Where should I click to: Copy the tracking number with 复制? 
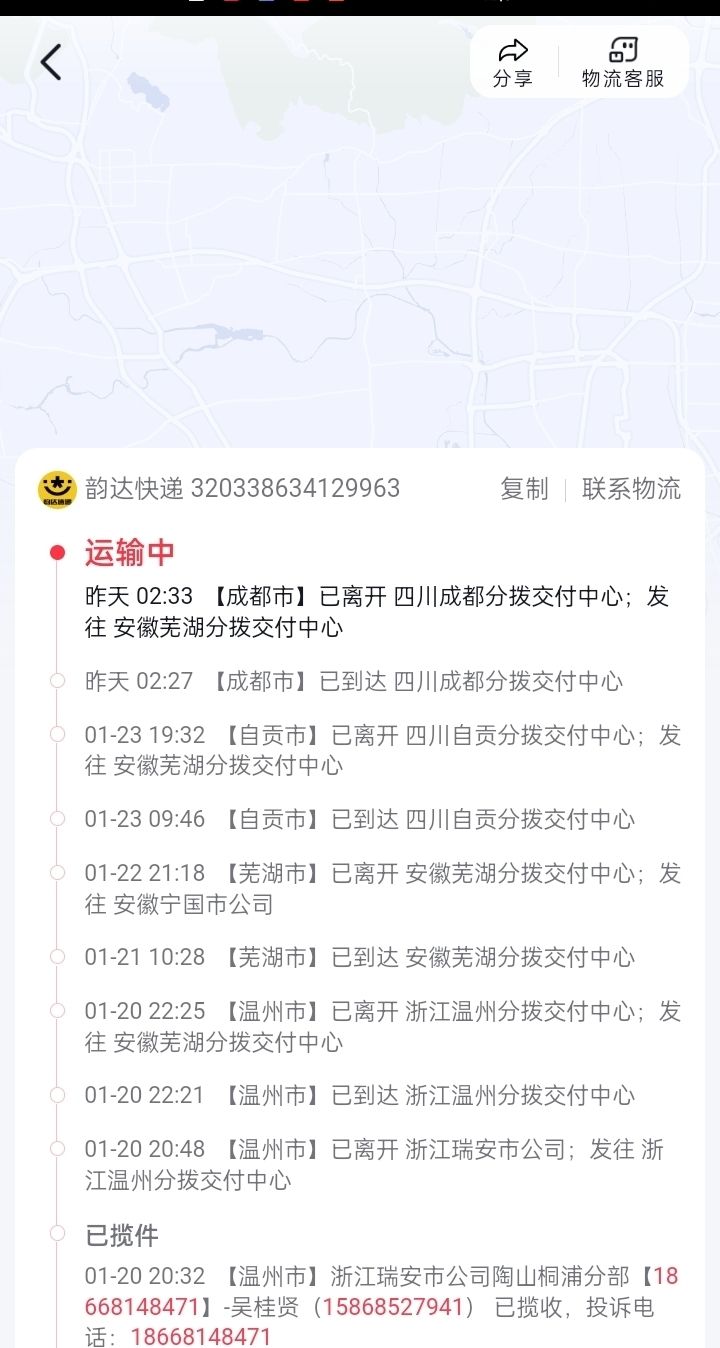524,489
